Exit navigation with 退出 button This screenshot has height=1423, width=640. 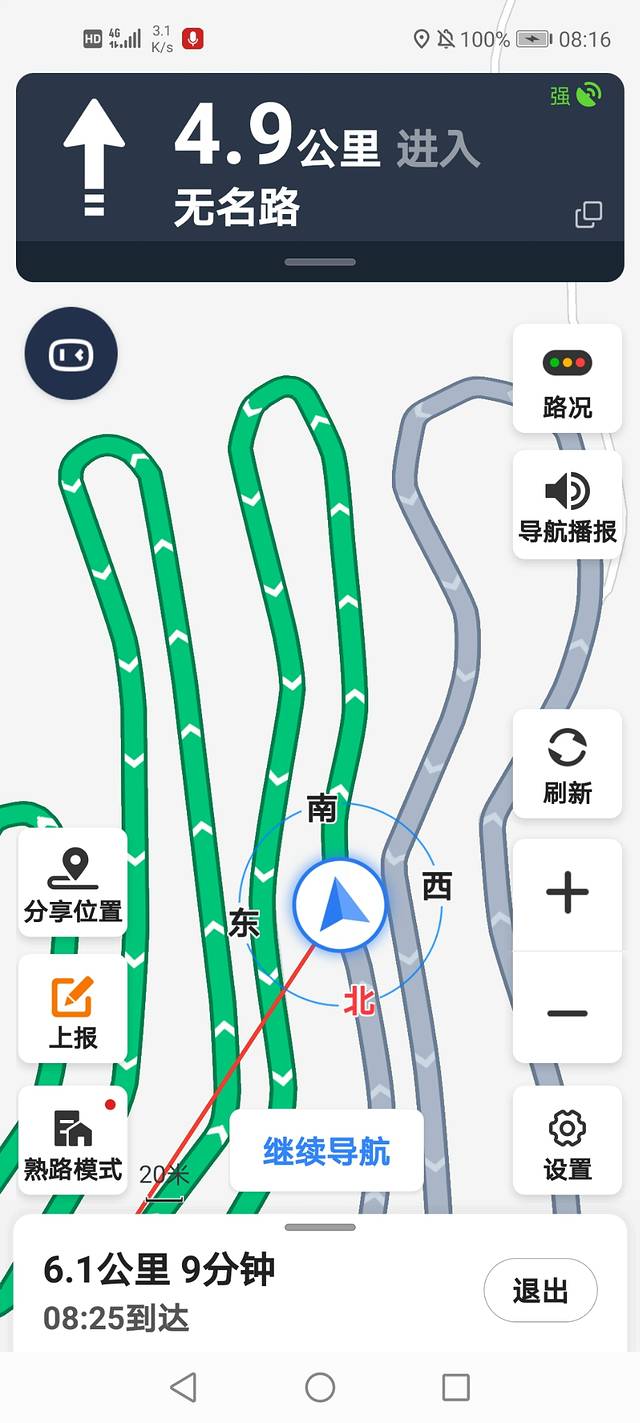click(540, 1291)
